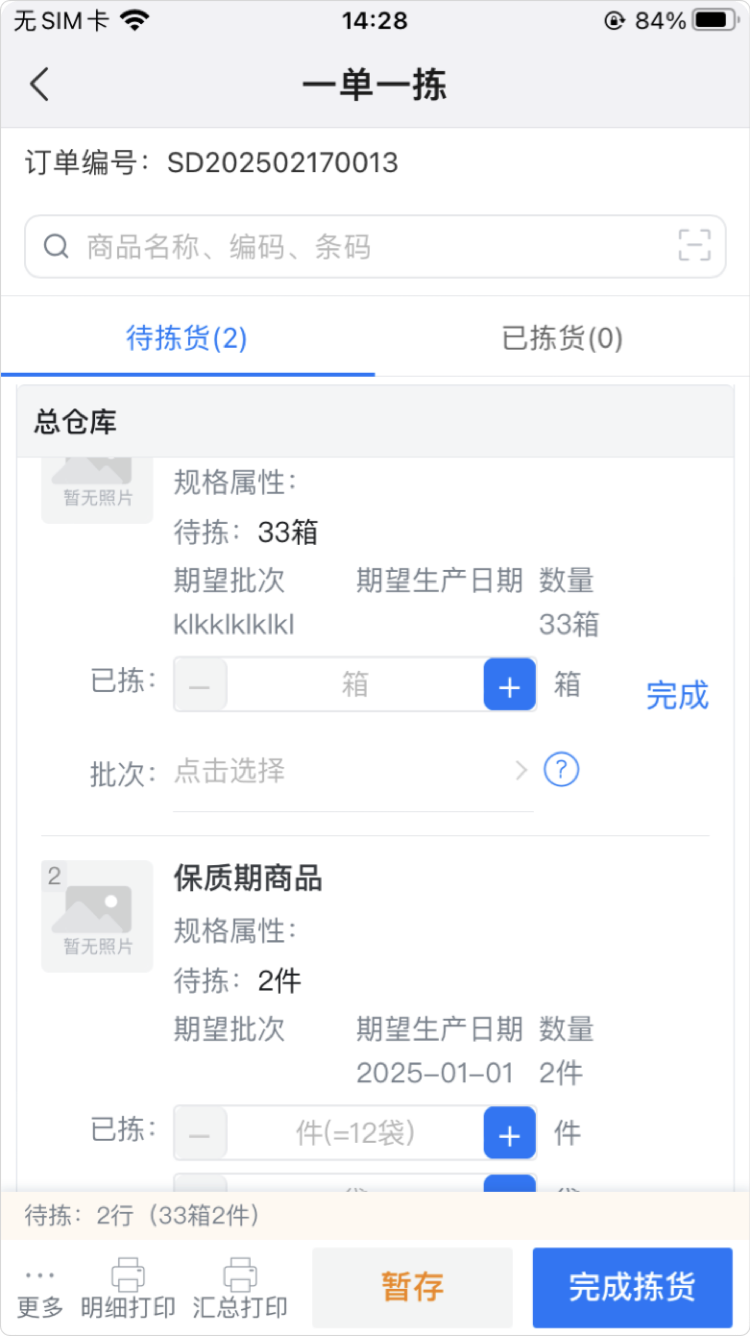The height and width of the screenshot is (1336, 750).
Task: Open the barcode scanner icon in search
Action: click(x=694, y=246)
